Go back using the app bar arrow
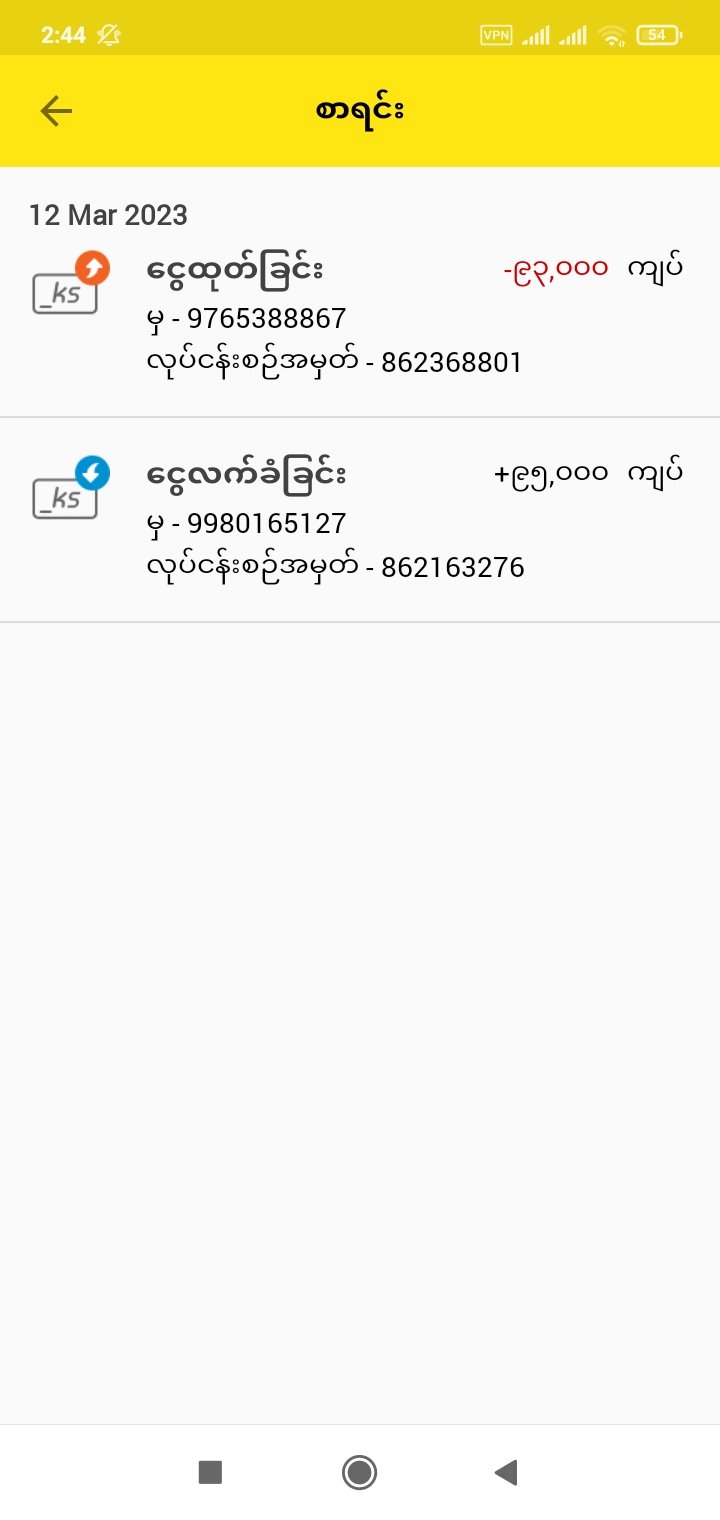The image size is (720, 1520). click(x=56, y=111)
